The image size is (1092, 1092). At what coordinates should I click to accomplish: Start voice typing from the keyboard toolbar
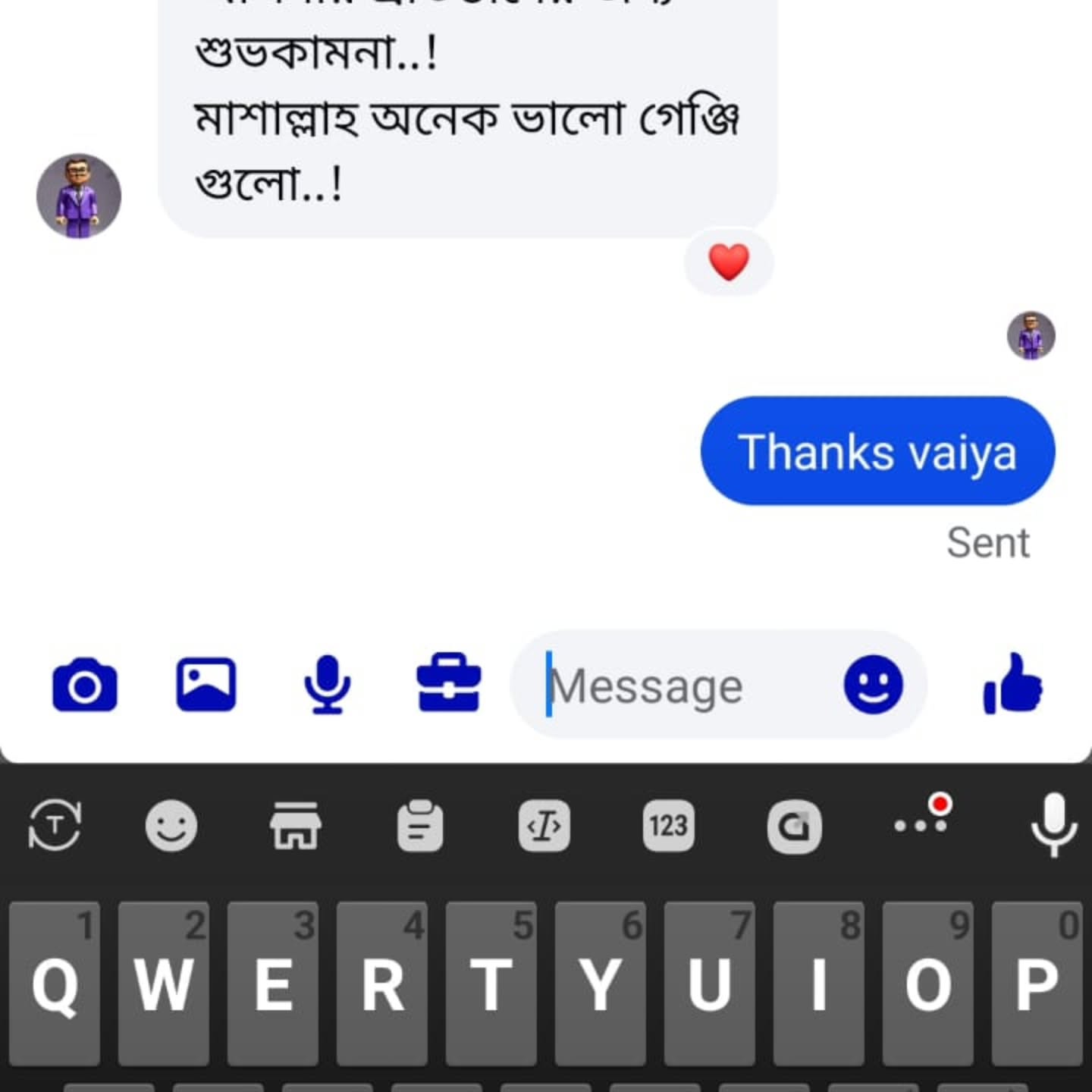[x=1054, y=825]
